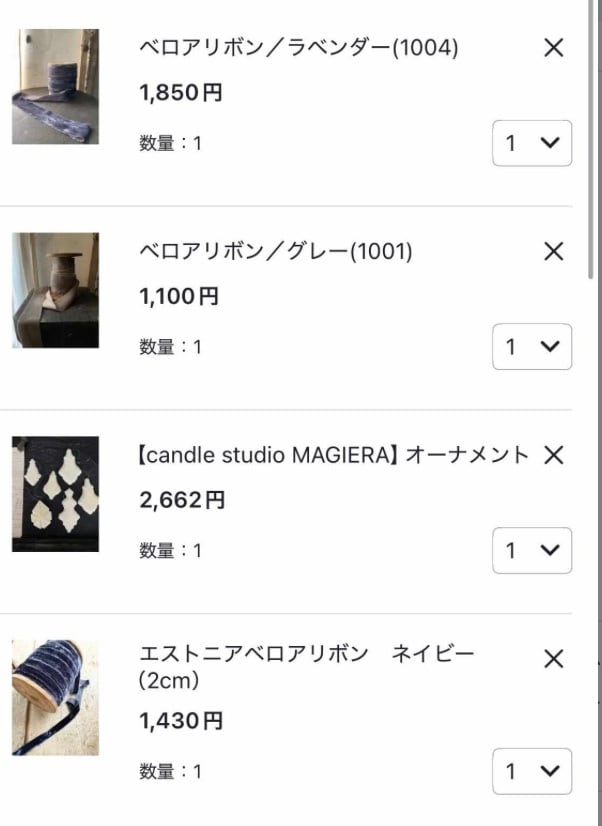602x826 pixels.
Task: Expand quantity picker for candle studio MAGIERA
Action: click(x=532, y=551)
